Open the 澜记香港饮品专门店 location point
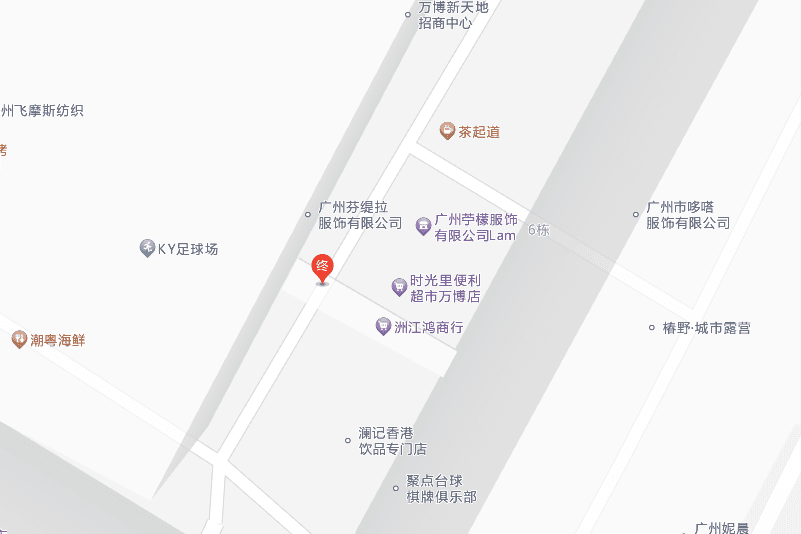The width and height of the screenshot is (801, 534). point(348,440)
